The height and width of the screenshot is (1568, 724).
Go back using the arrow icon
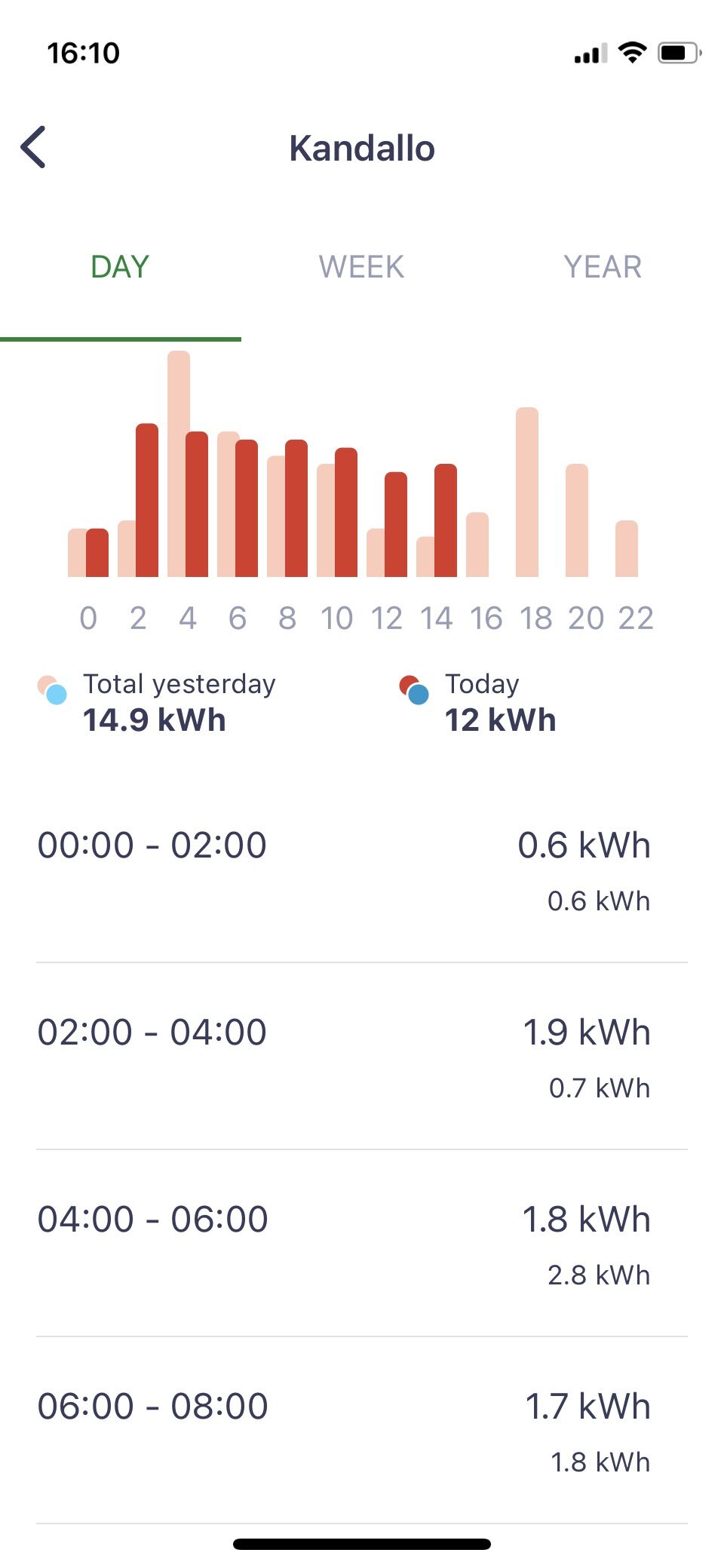33,147
